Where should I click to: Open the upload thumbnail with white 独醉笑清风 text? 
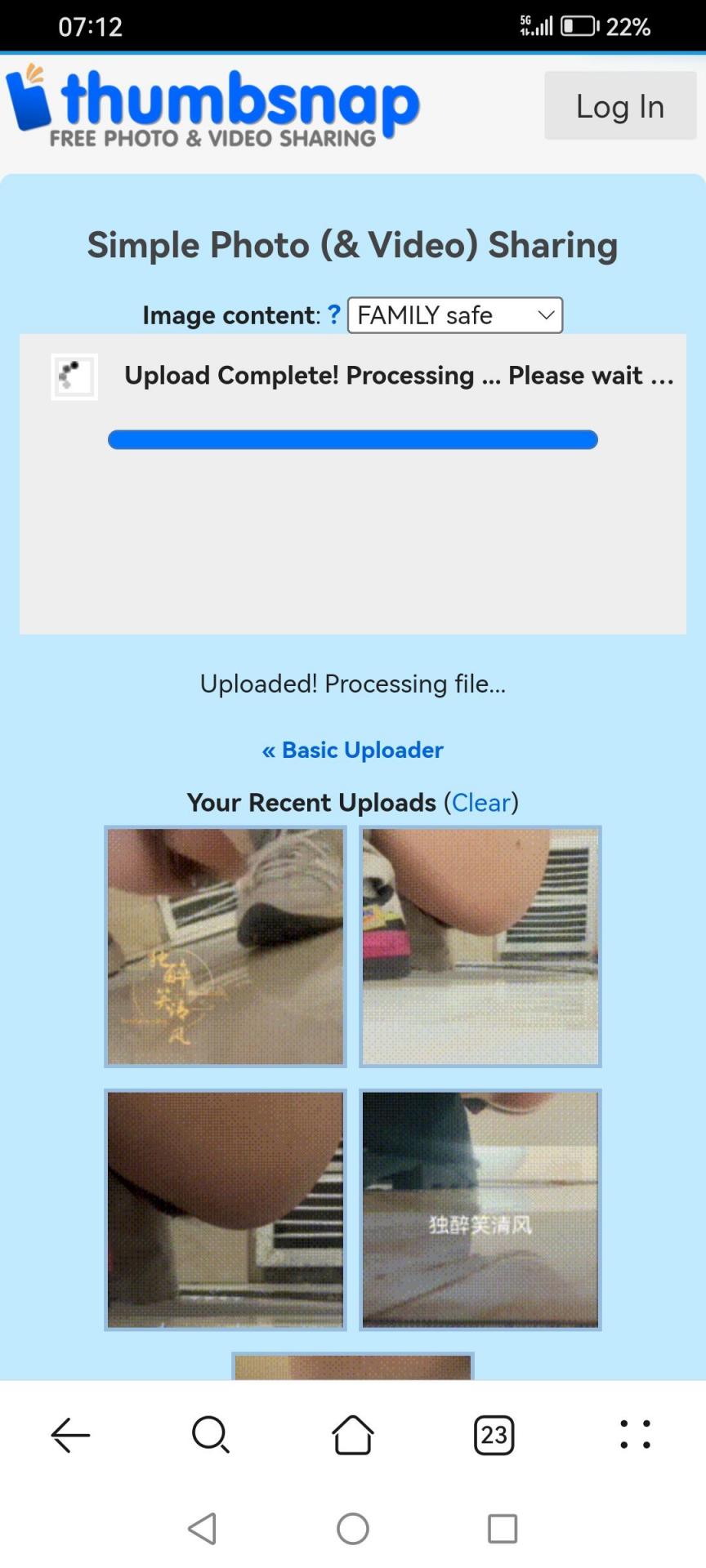pos(480,1209)
